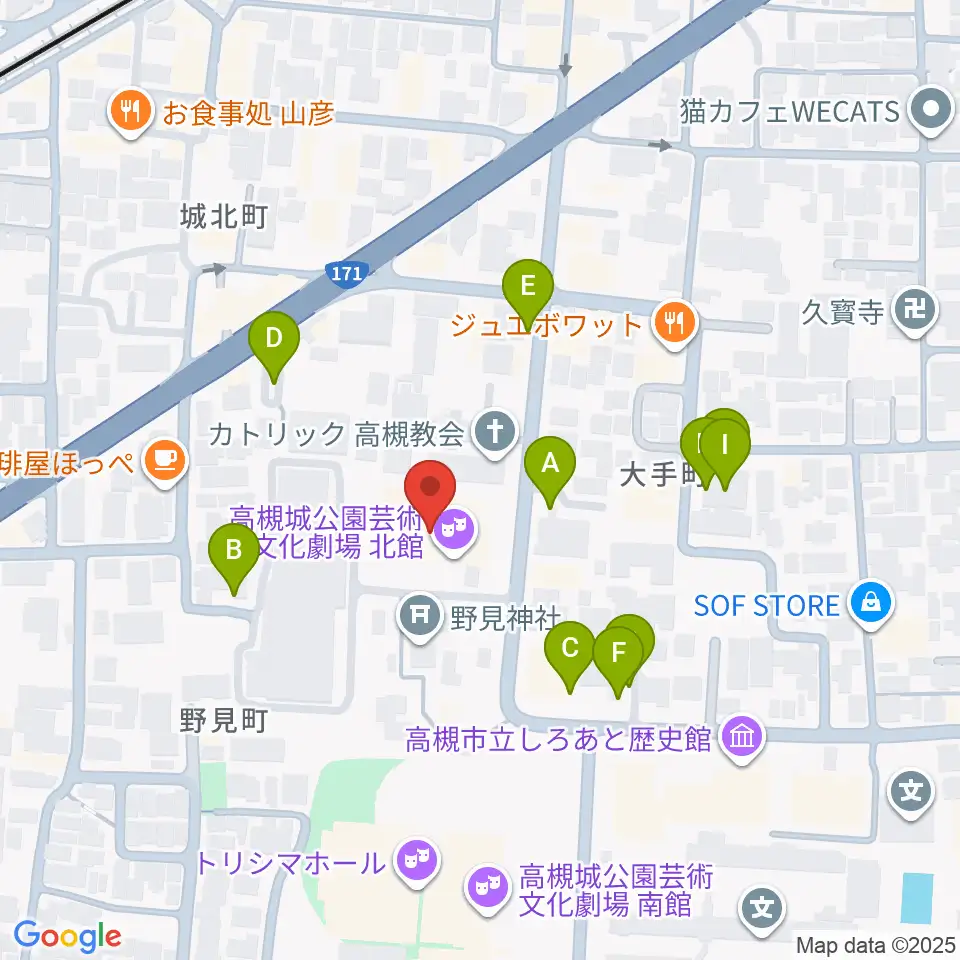
Task: Open 久寶寺 temple pin
Action: [x=915, y=310]
